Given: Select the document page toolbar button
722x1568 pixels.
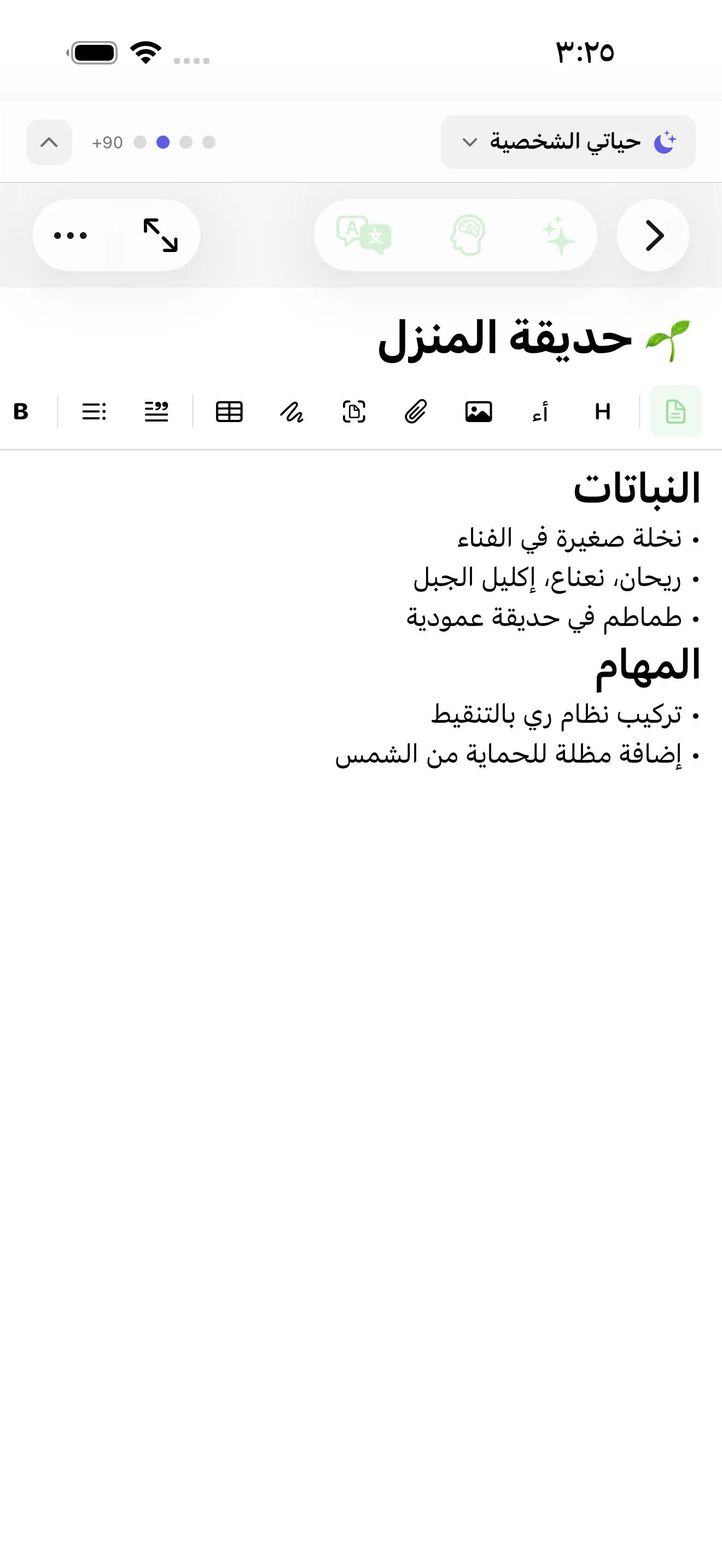Looking at the screenshot, I should coord(676,412).
